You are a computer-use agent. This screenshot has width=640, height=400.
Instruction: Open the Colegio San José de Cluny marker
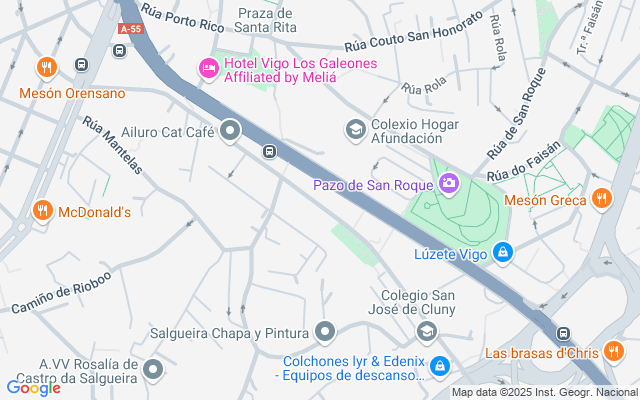pos(427,331)
